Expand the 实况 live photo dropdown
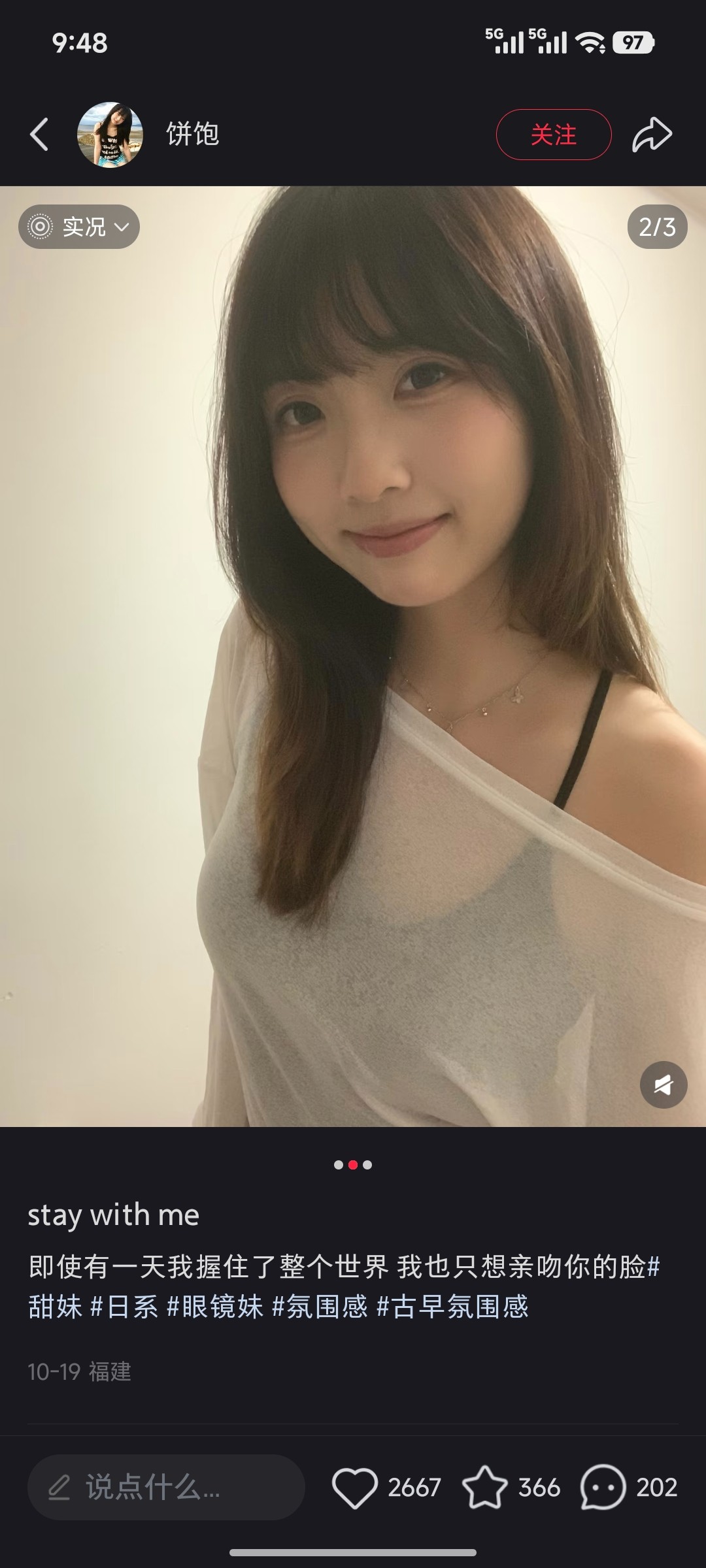Image resolution: width=706 pixels, height=1568 pixels. pos(79,227)
